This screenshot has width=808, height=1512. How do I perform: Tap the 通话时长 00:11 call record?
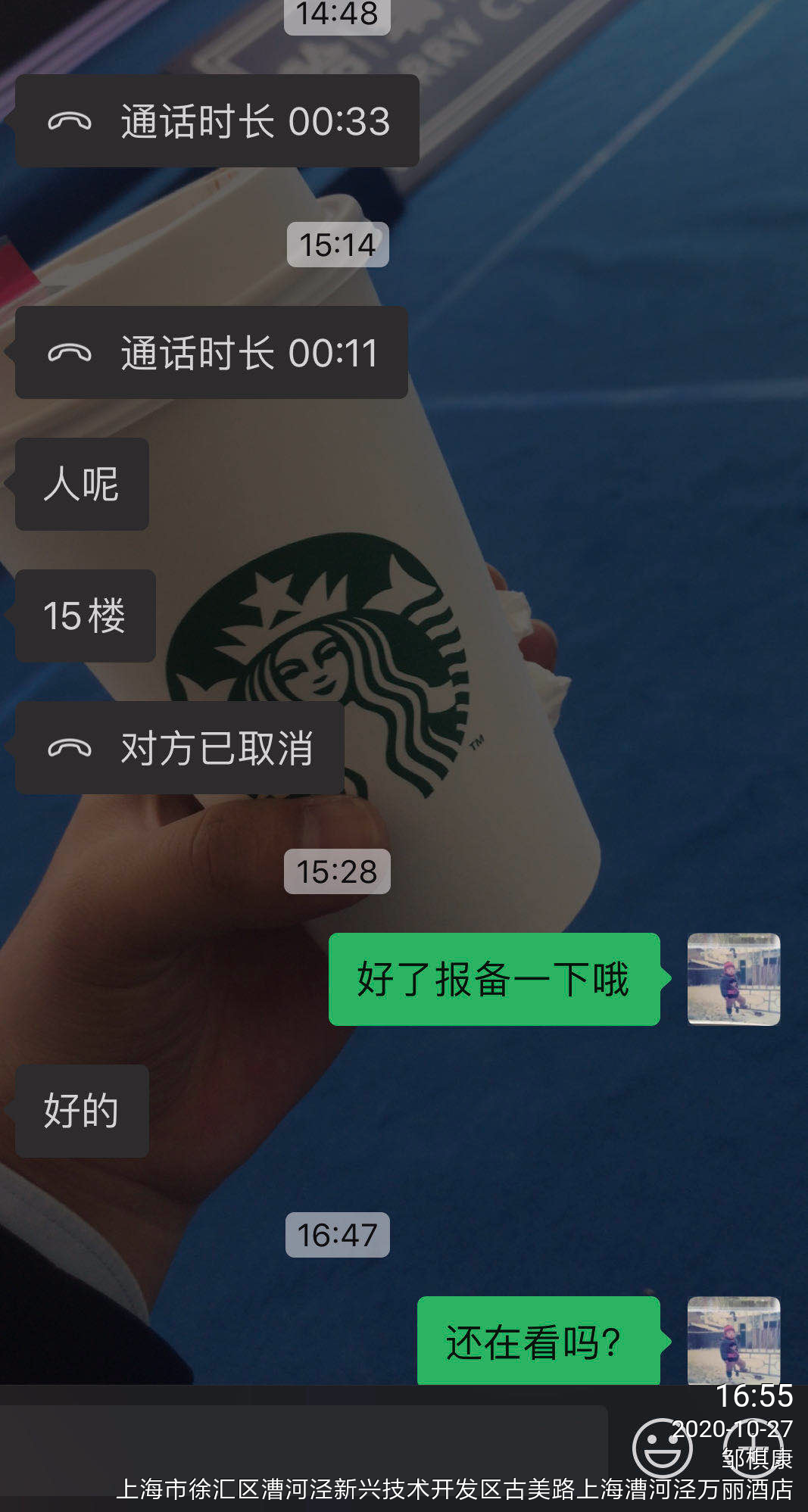pyautogui.click(x=212, y=353)
